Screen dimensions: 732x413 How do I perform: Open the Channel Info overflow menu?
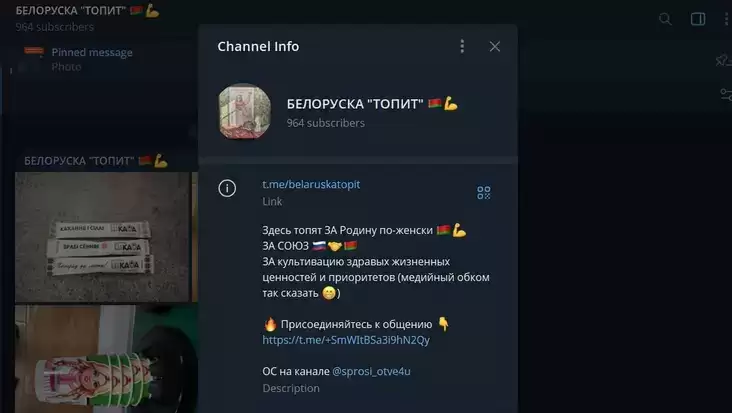click(462, 46)
